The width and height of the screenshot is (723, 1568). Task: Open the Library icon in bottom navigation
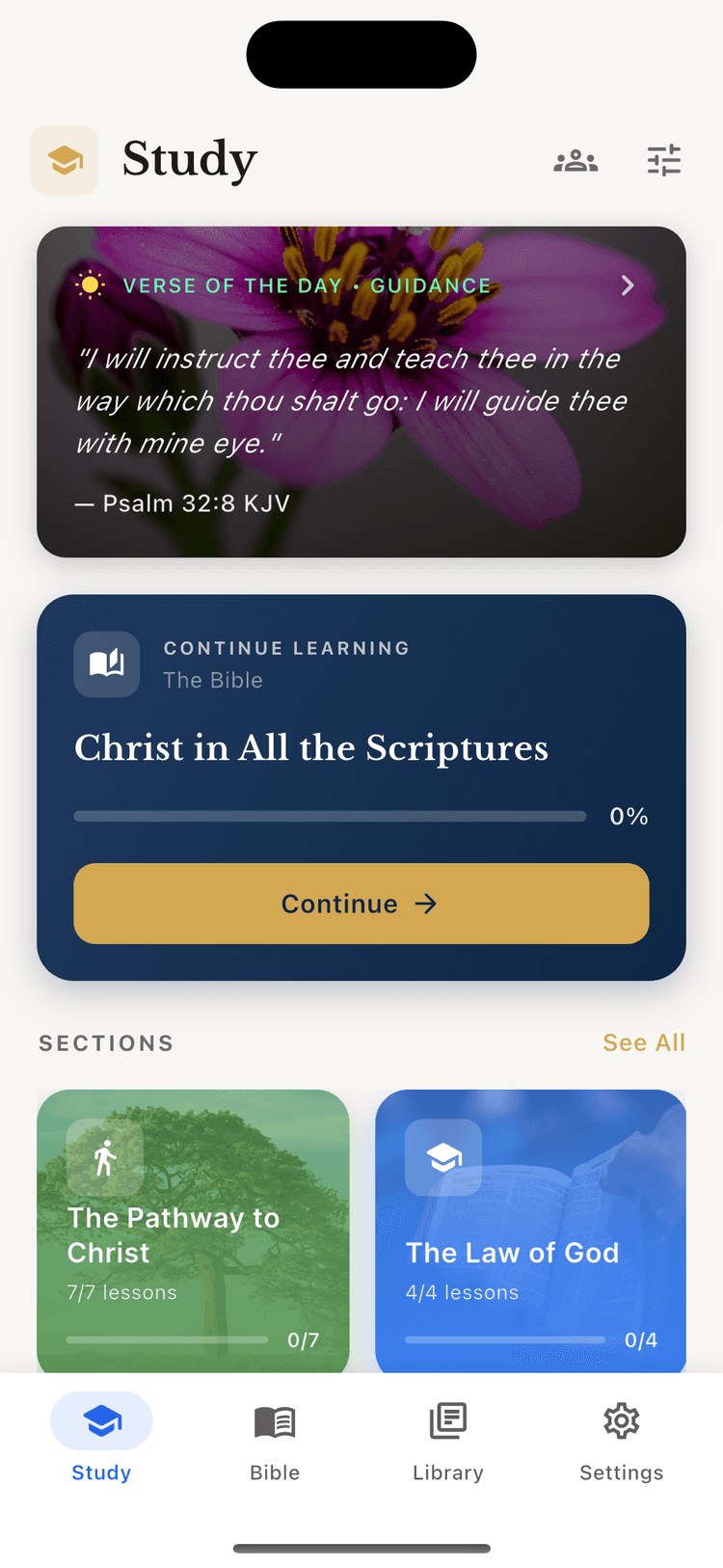click(x=447, y=1420)
